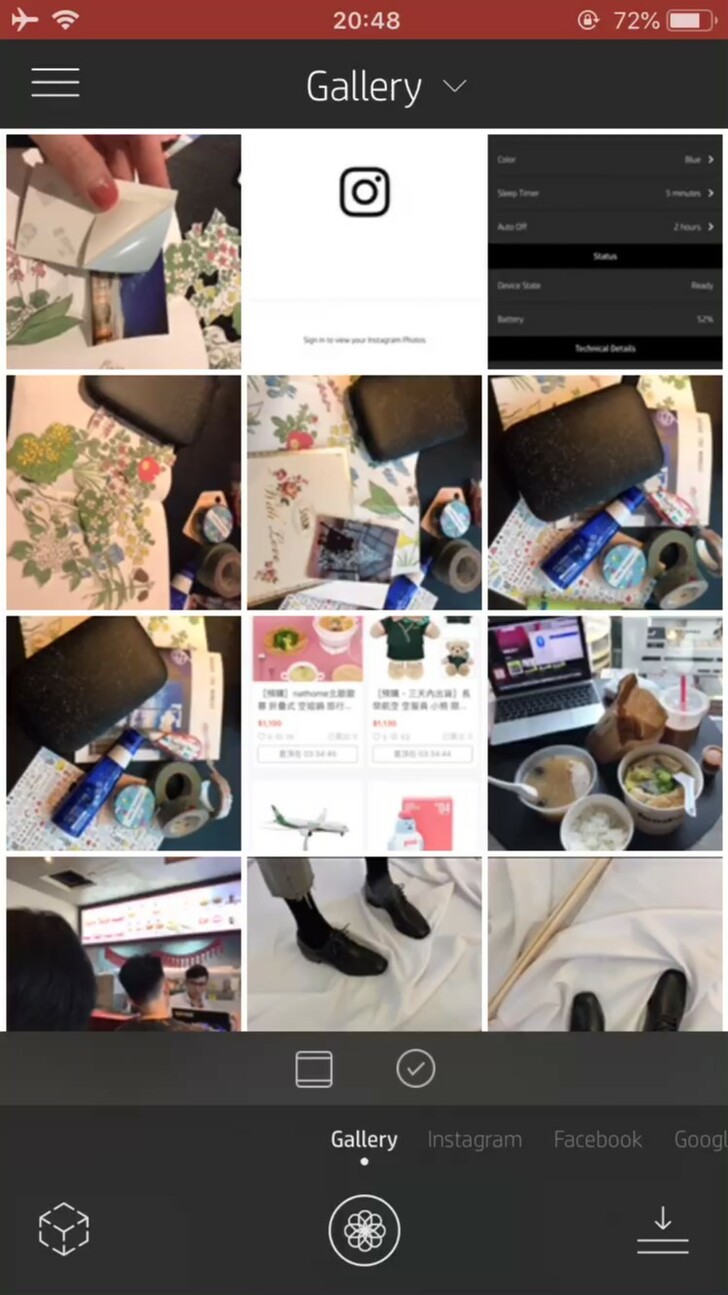Enable multi-select with the checkmark icon
Image resolution: width=728 pixels, height=1295 pixels.
tap(415, 1069)
